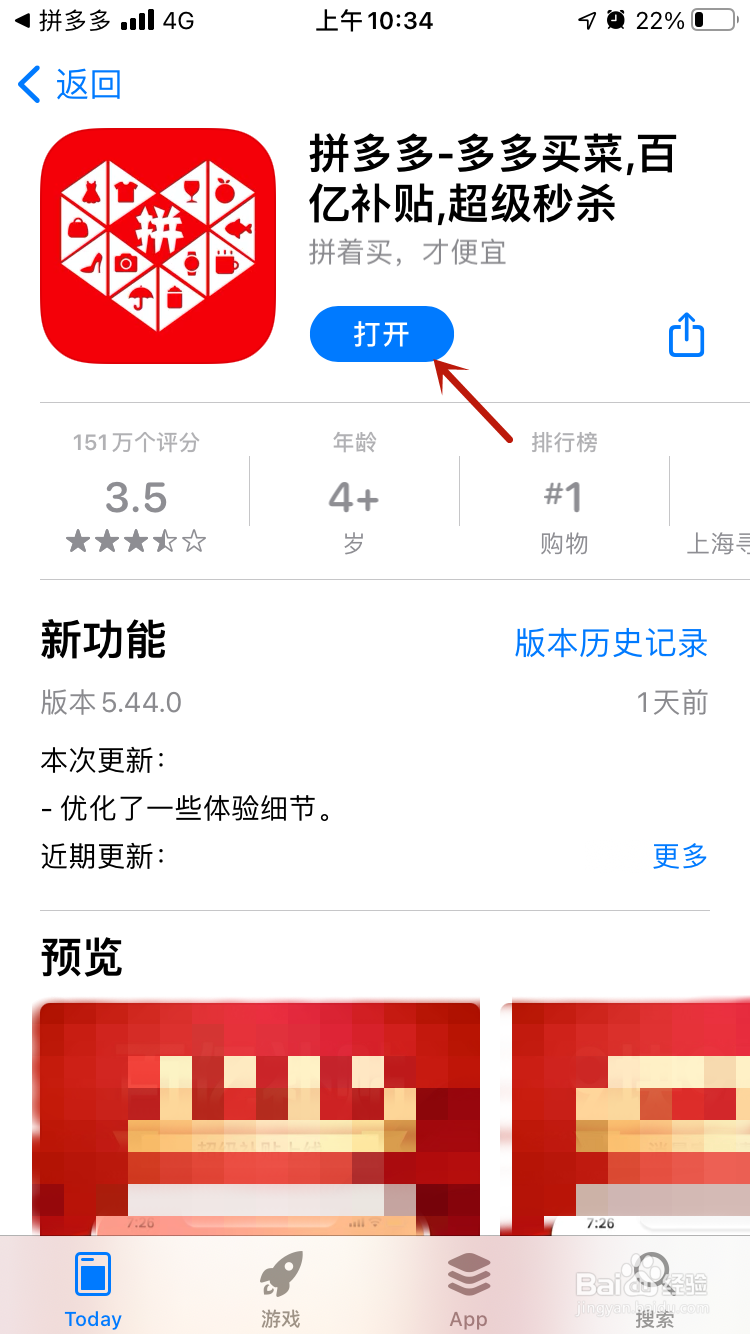Tap 返回 to go back
This screenshot has height=1334, width=750.
coord(68,84)
